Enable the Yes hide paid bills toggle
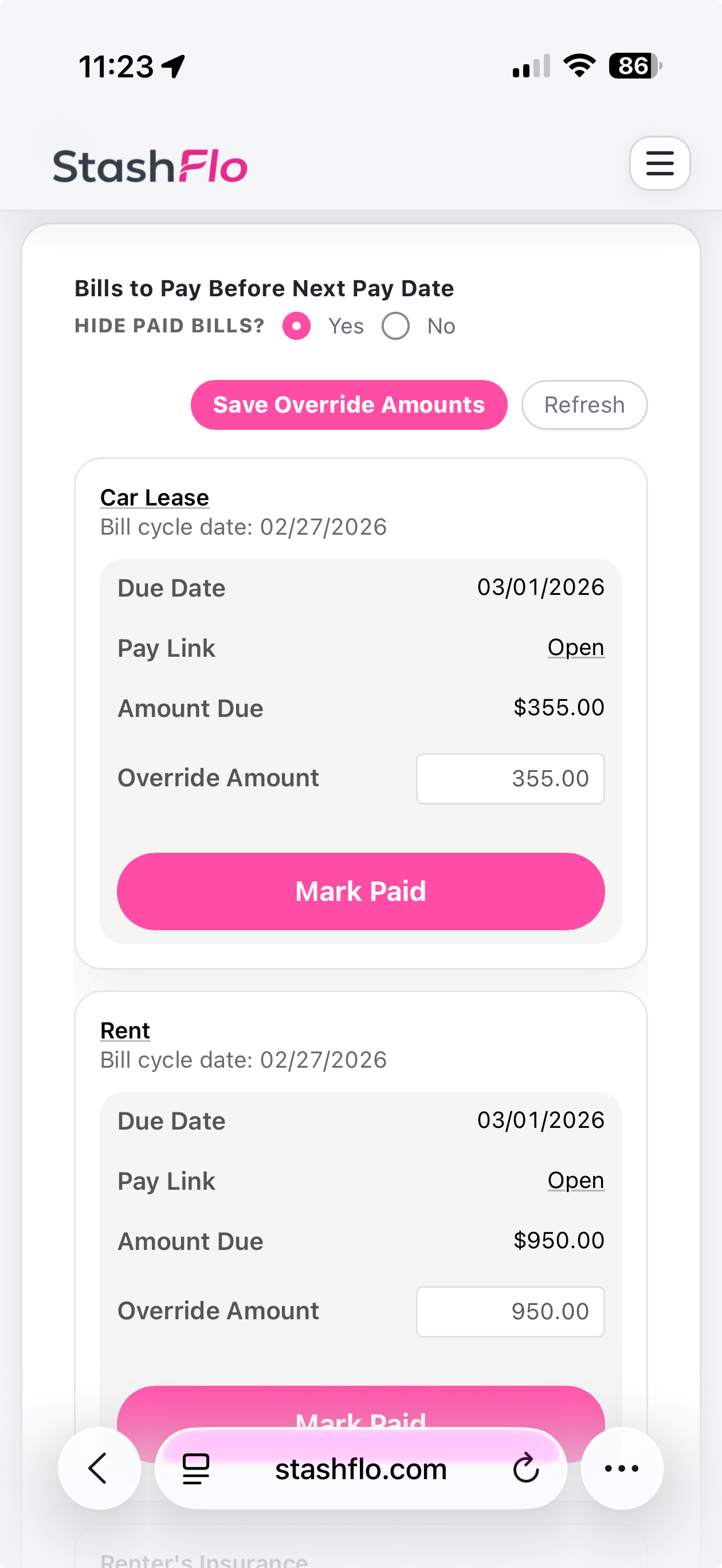 pos(296,326)
